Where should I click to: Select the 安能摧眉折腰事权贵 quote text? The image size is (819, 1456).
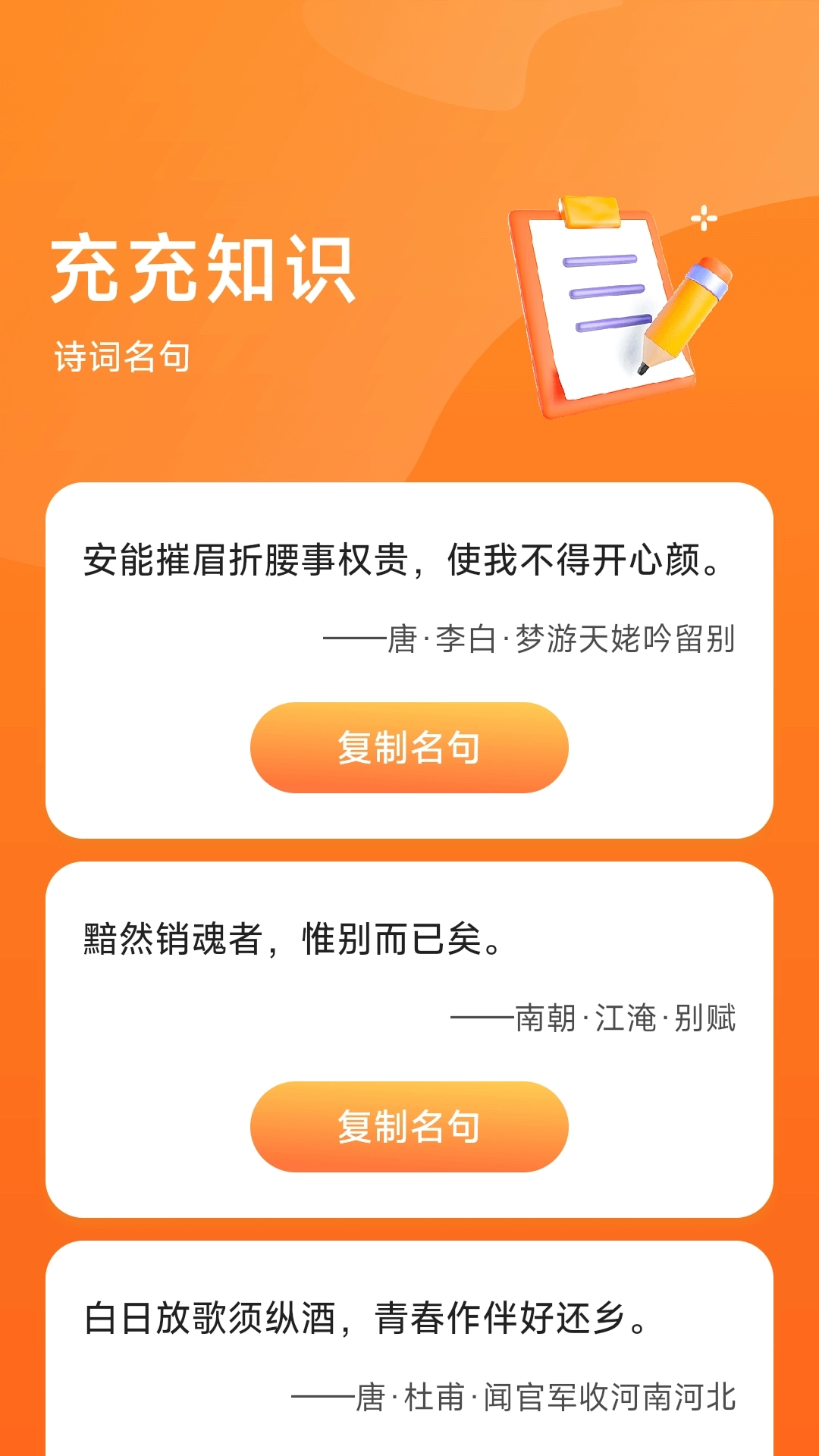pos(402,561)
